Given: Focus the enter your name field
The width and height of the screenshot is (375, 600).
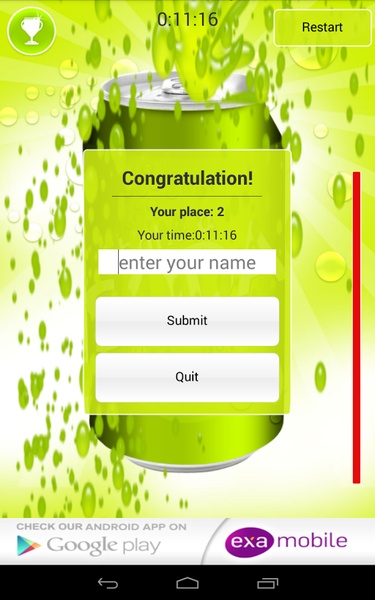Looking at the screenshot, I should [x=187, y=262].
